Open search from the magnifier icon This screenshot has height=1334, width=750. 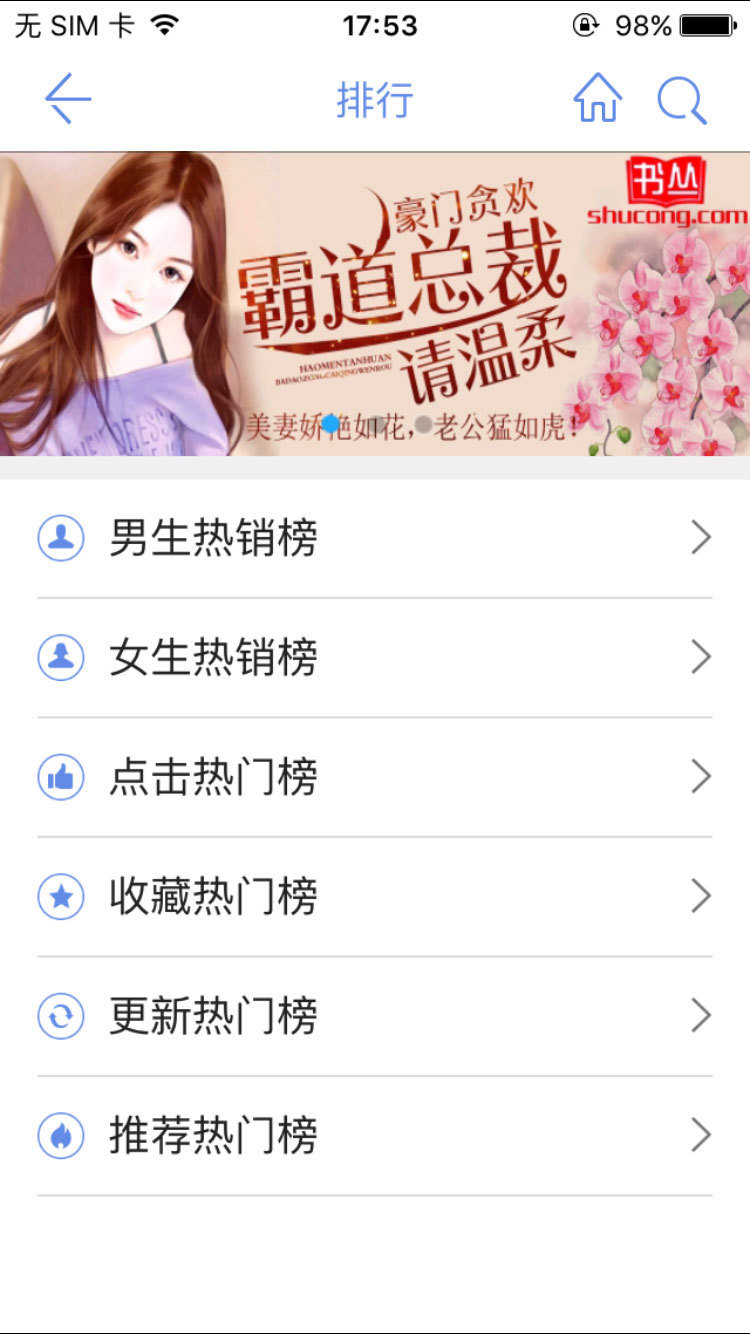tap(682, 100)
